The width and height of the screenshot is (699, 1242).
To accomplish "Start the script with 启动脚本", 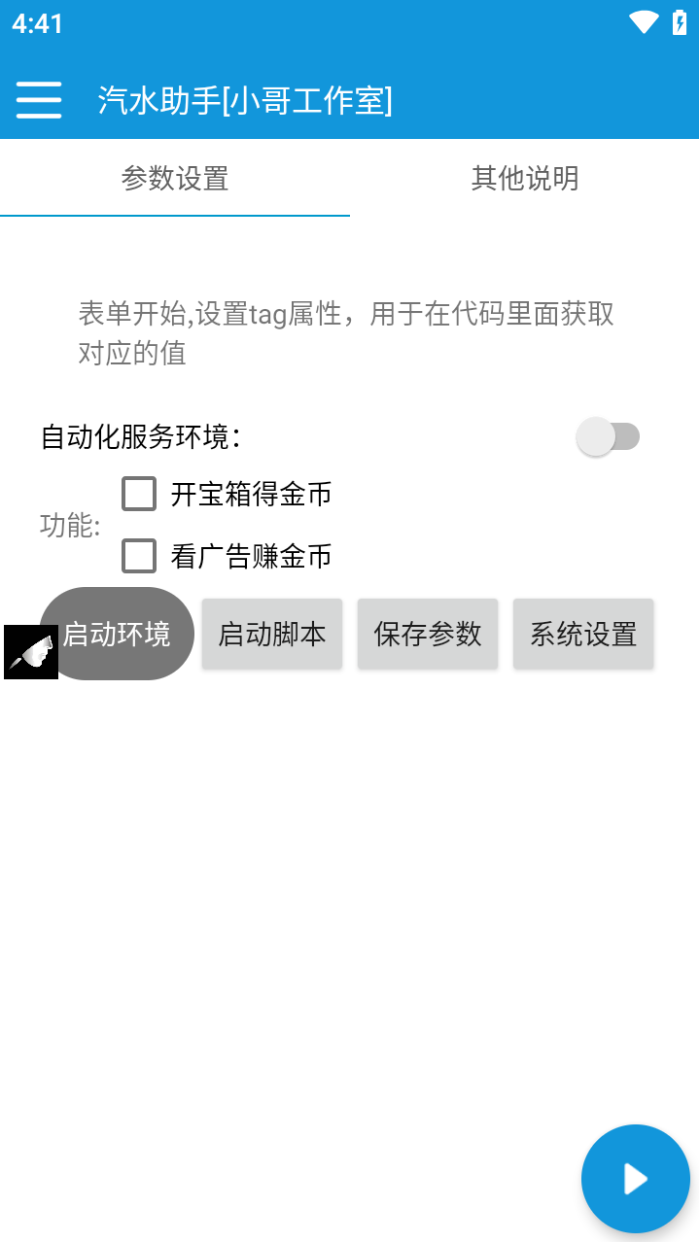I will (x=272, y=634).
